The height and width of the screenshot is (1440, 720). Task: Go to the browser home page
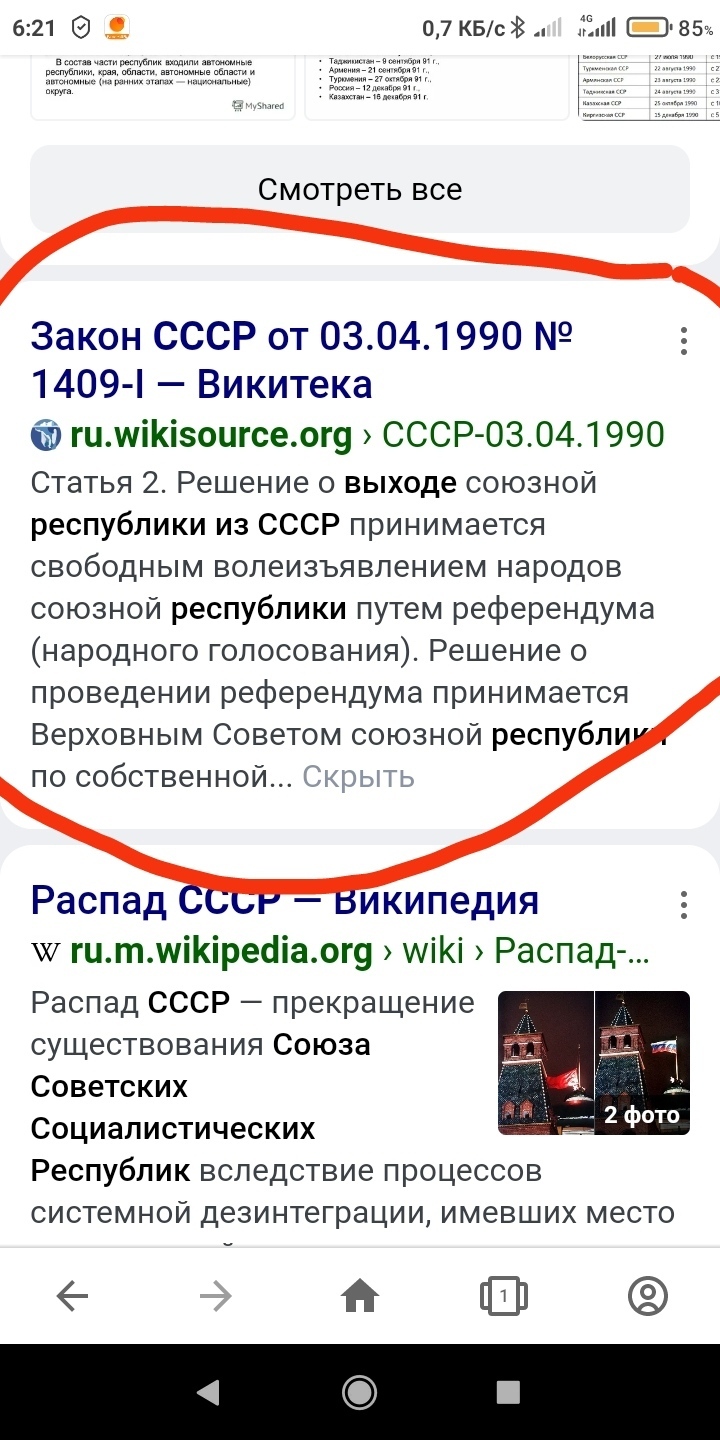point(360,1297)
